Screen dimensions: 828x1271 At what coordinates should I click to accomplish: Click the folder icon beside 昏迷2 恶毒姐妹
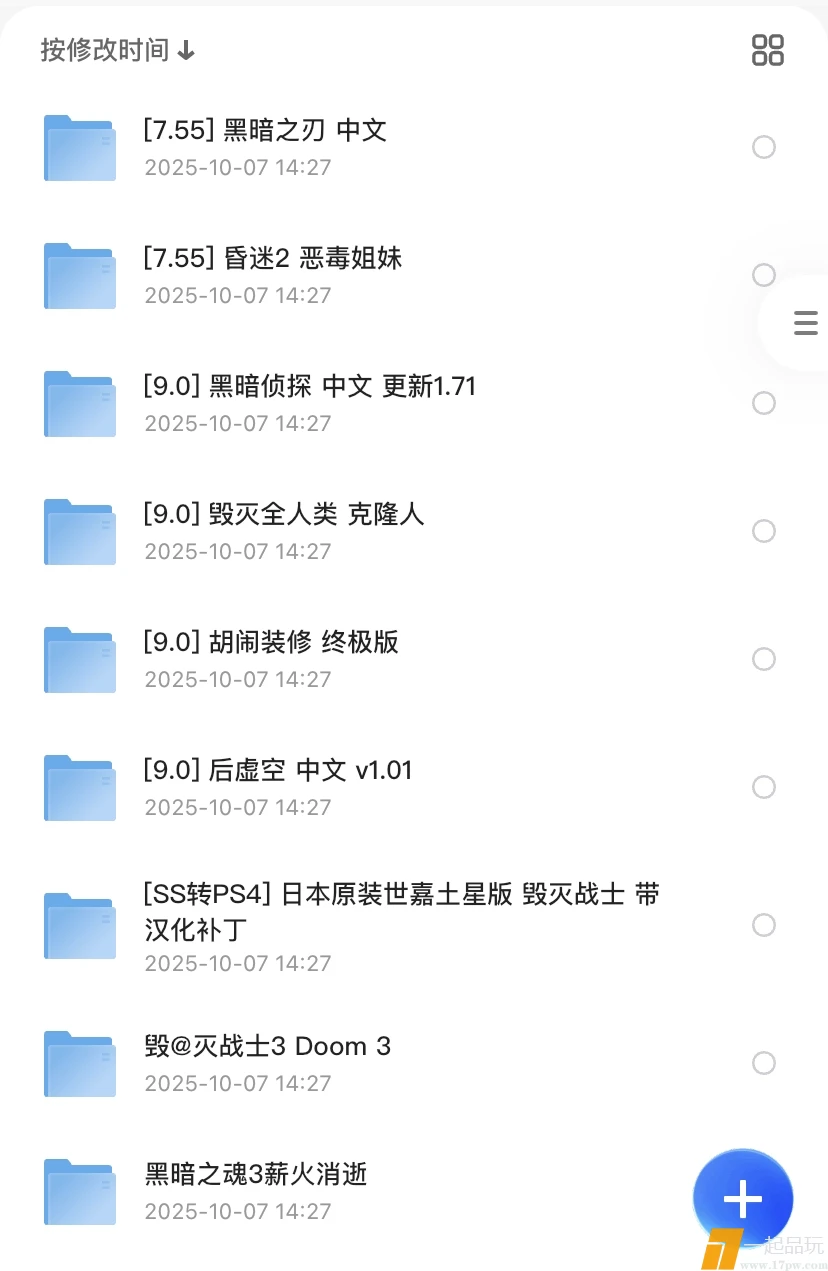click(x=79, y=276)
